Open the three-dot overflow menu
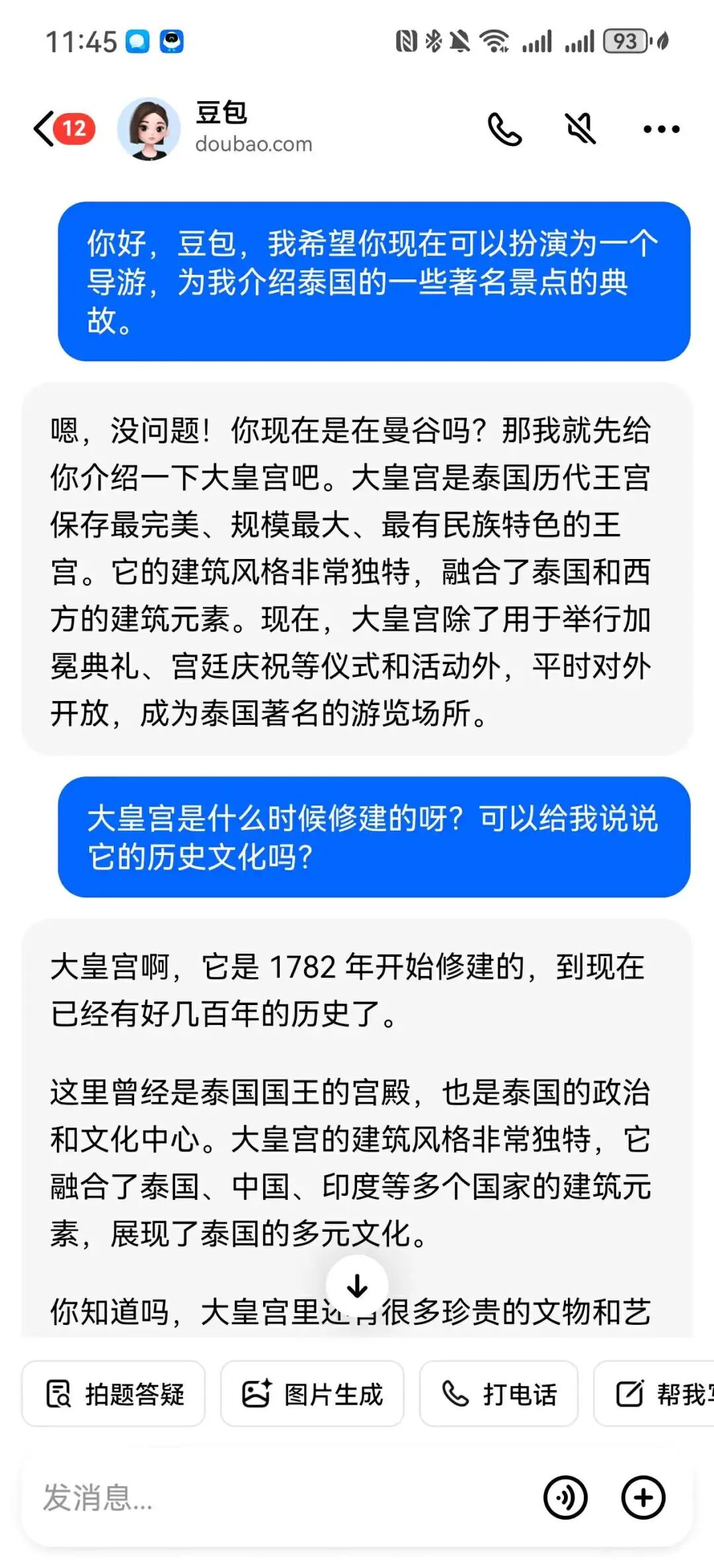 [x=661, y=130]
